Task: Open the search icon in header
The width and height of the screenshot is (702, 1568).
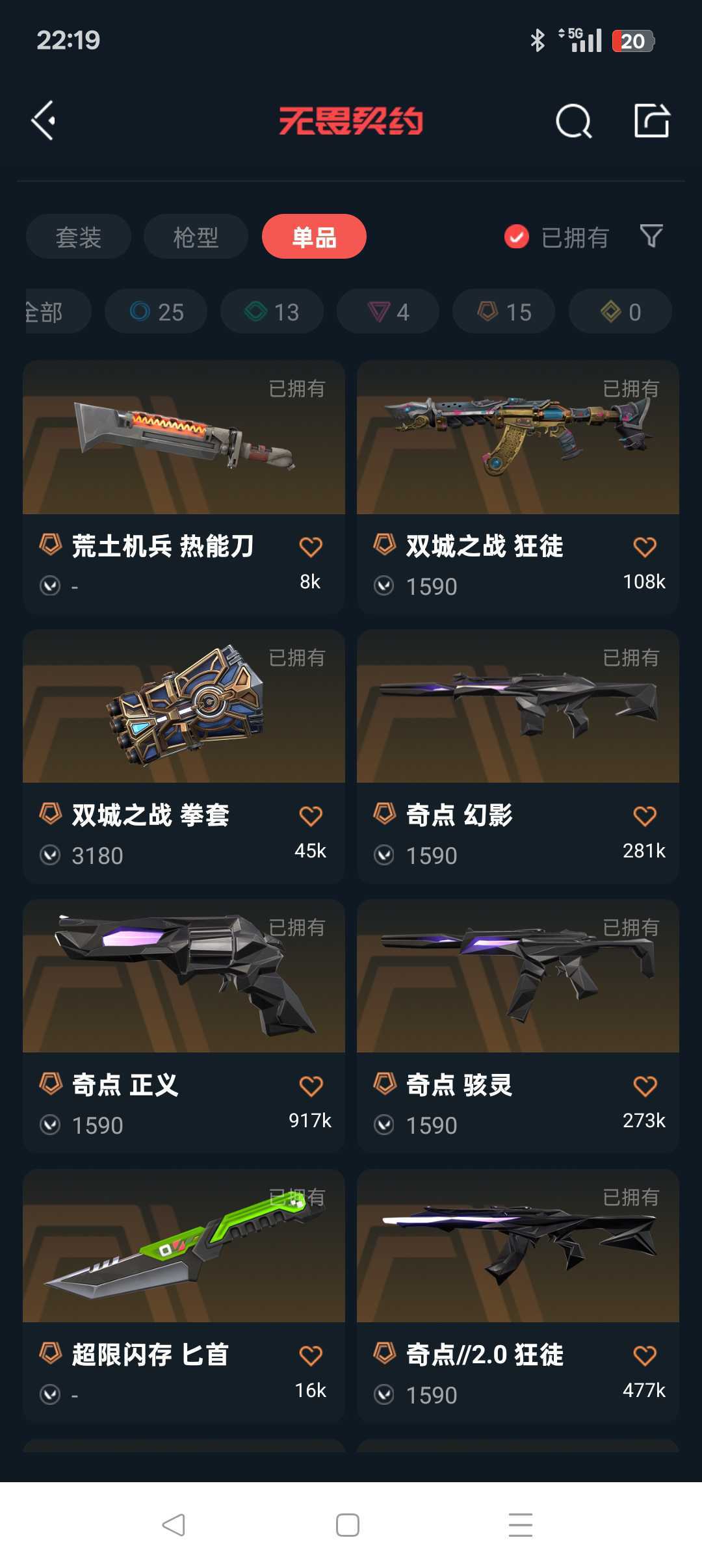Action: [574, 121]
